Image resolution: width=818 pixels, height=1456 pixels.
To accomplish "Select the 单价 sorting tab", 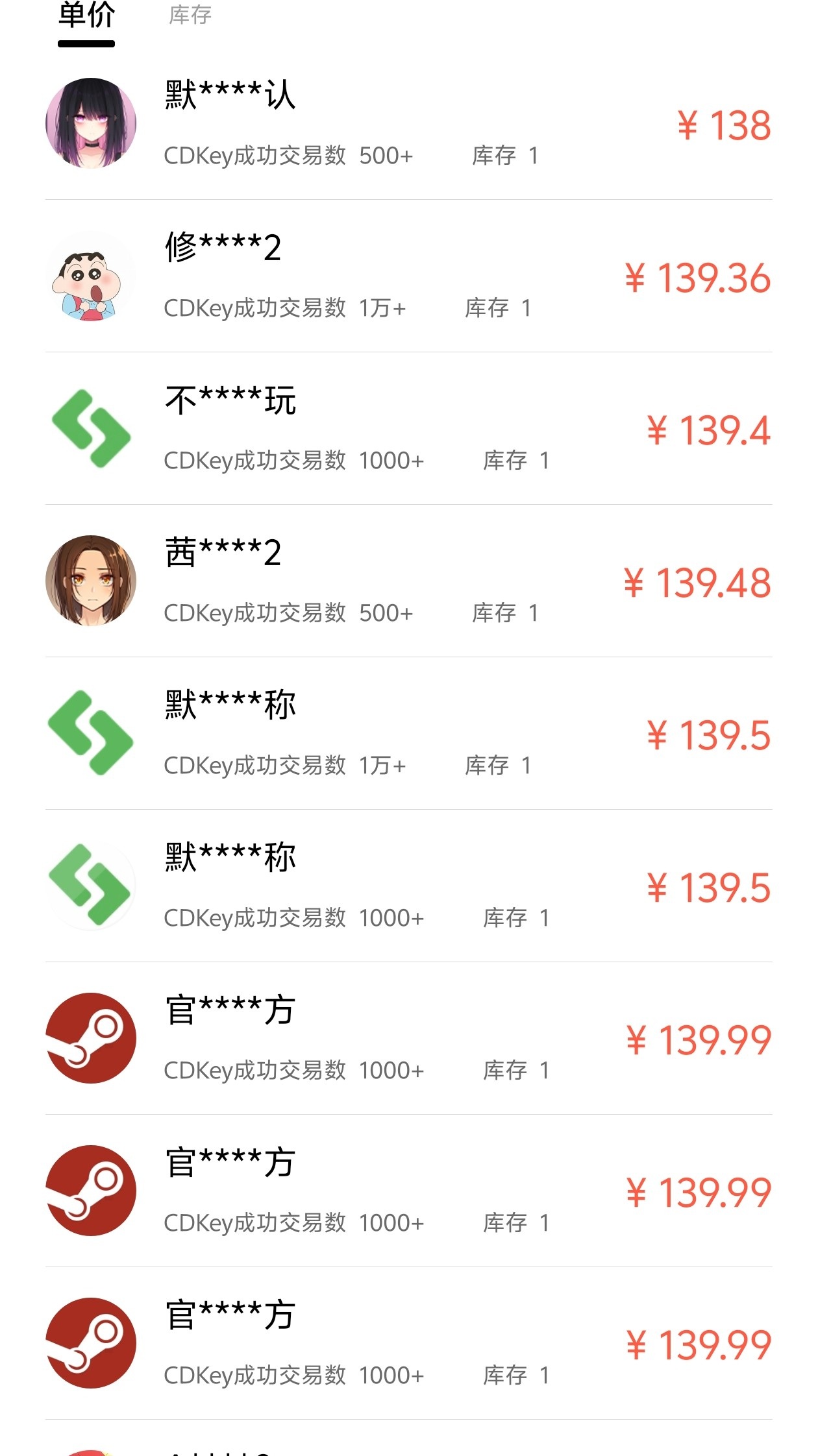I will click(x=86, y=17).
